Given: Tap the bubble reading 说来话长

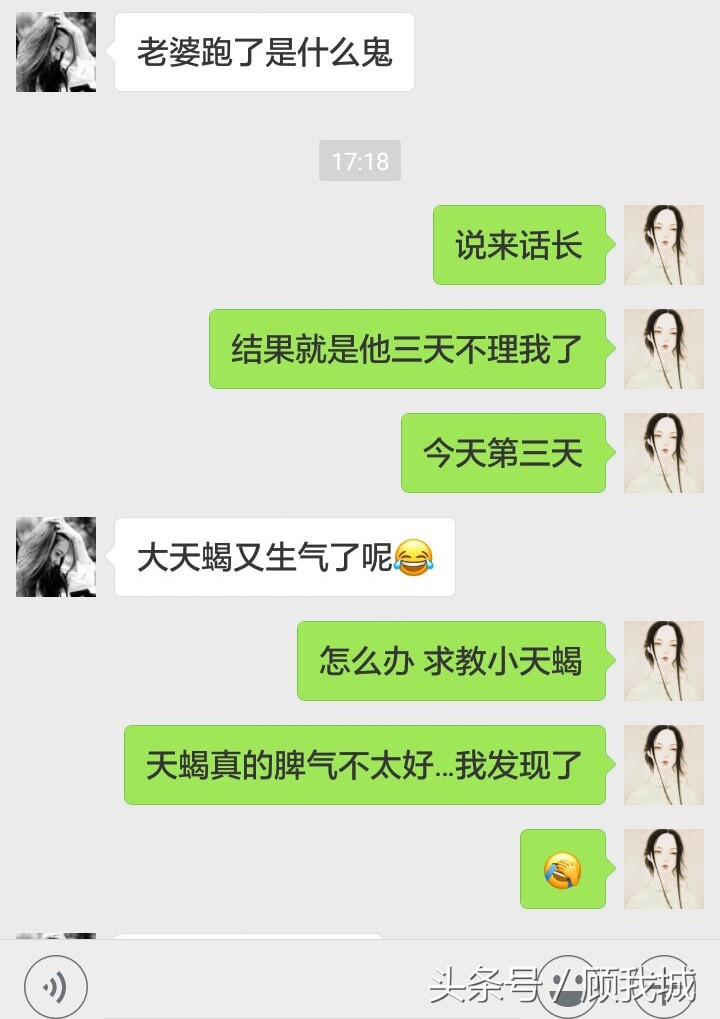Looking at the screenshot, I should [x=518, y=243].
